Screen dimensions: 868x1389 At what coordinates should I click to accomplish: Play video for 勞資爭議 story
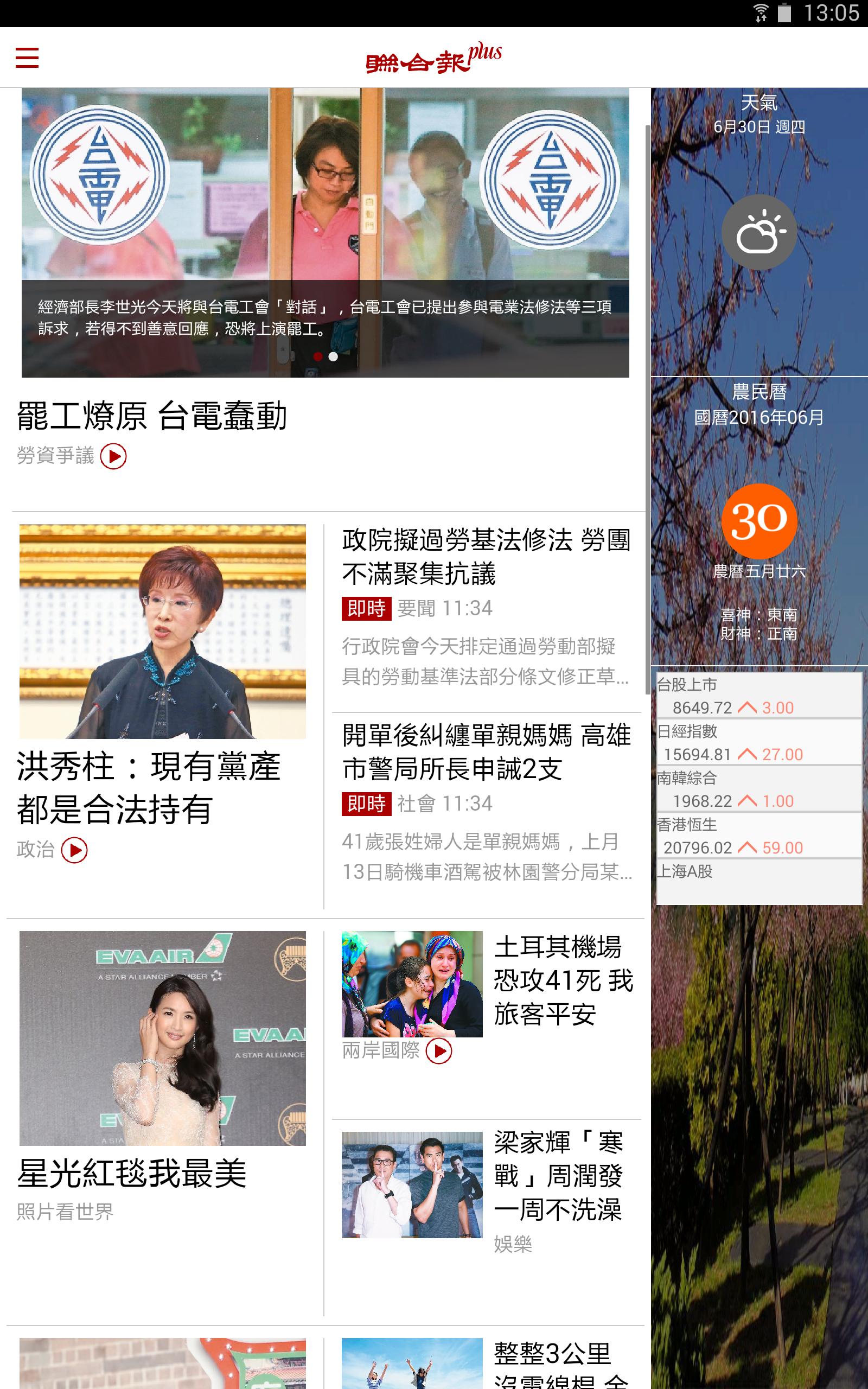tap(113, 456)
